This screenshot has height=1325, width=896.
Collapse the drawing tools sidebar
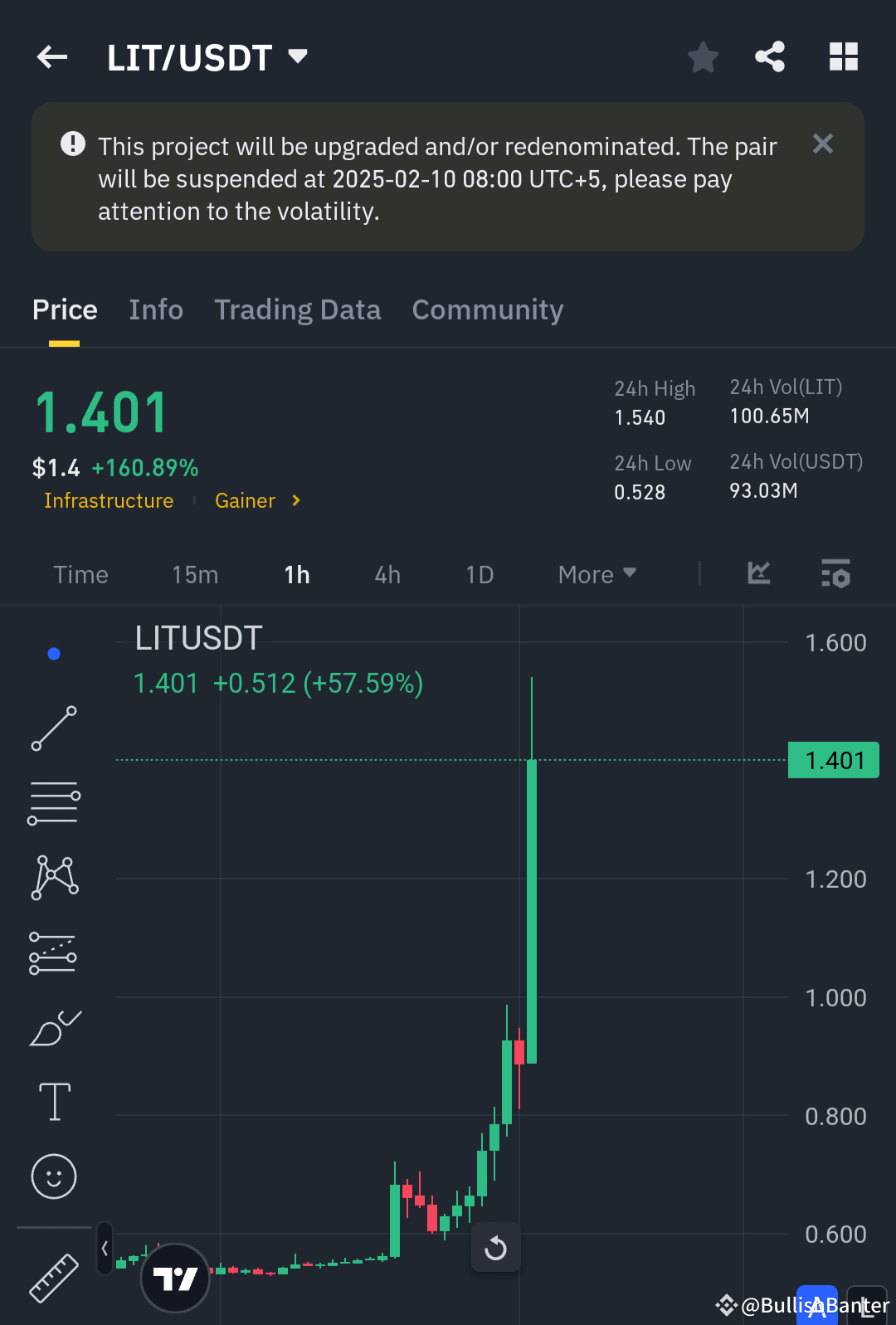pyautogui.click(x=105, y=1247)
